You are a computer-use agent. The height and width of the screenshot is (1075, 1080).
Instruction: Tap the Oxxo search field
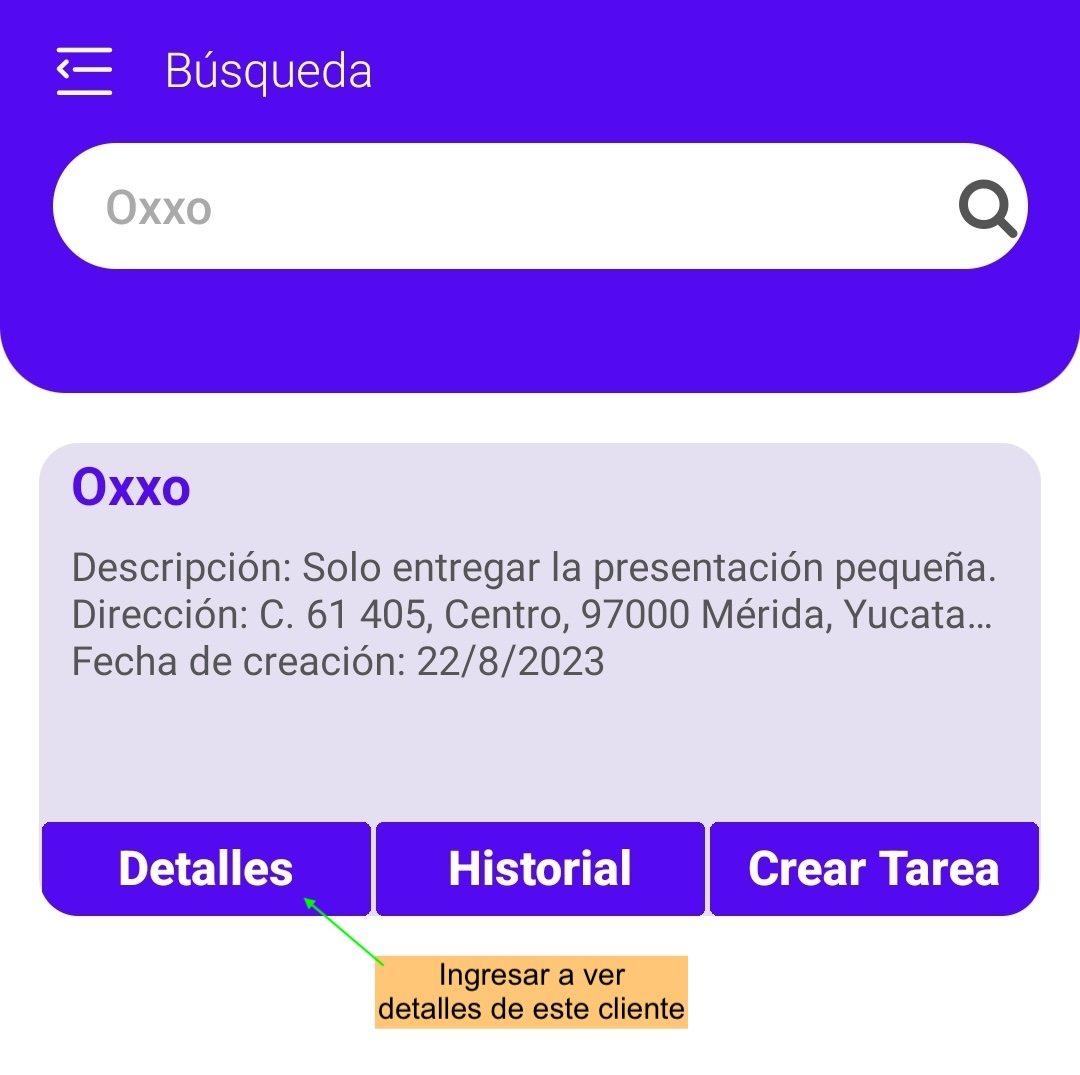click(x=500, y=208)
